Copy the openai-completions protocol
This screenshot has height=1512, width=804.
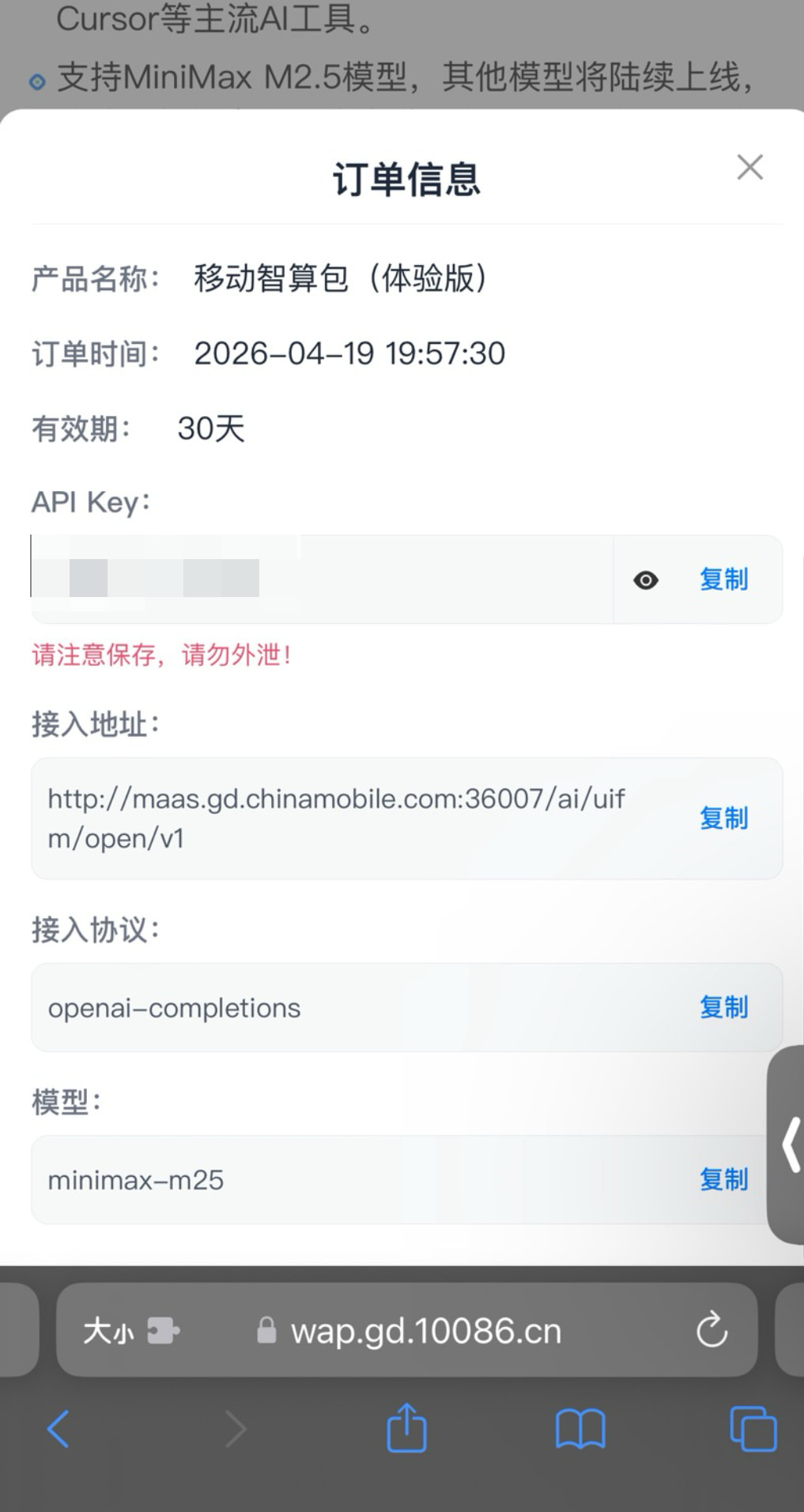point(723,1007)
